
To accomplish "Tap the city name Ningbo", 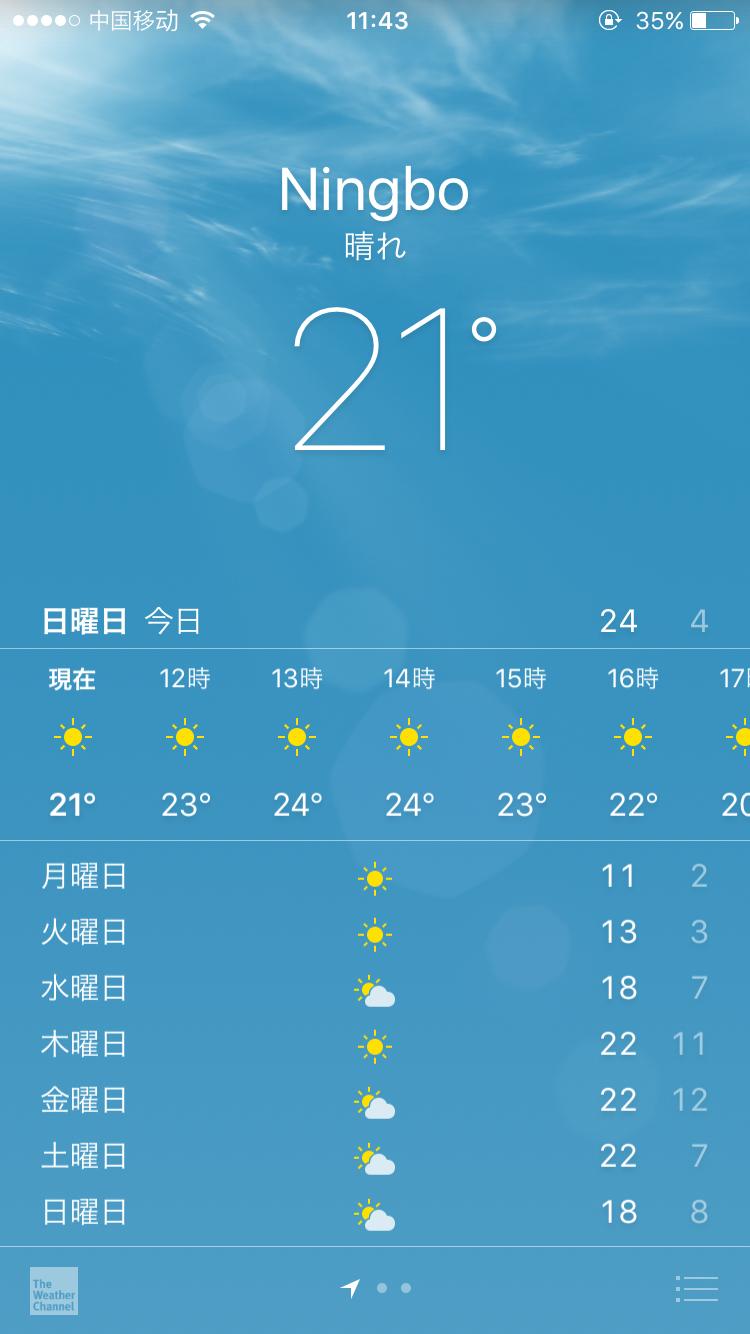I will [375, 192].
